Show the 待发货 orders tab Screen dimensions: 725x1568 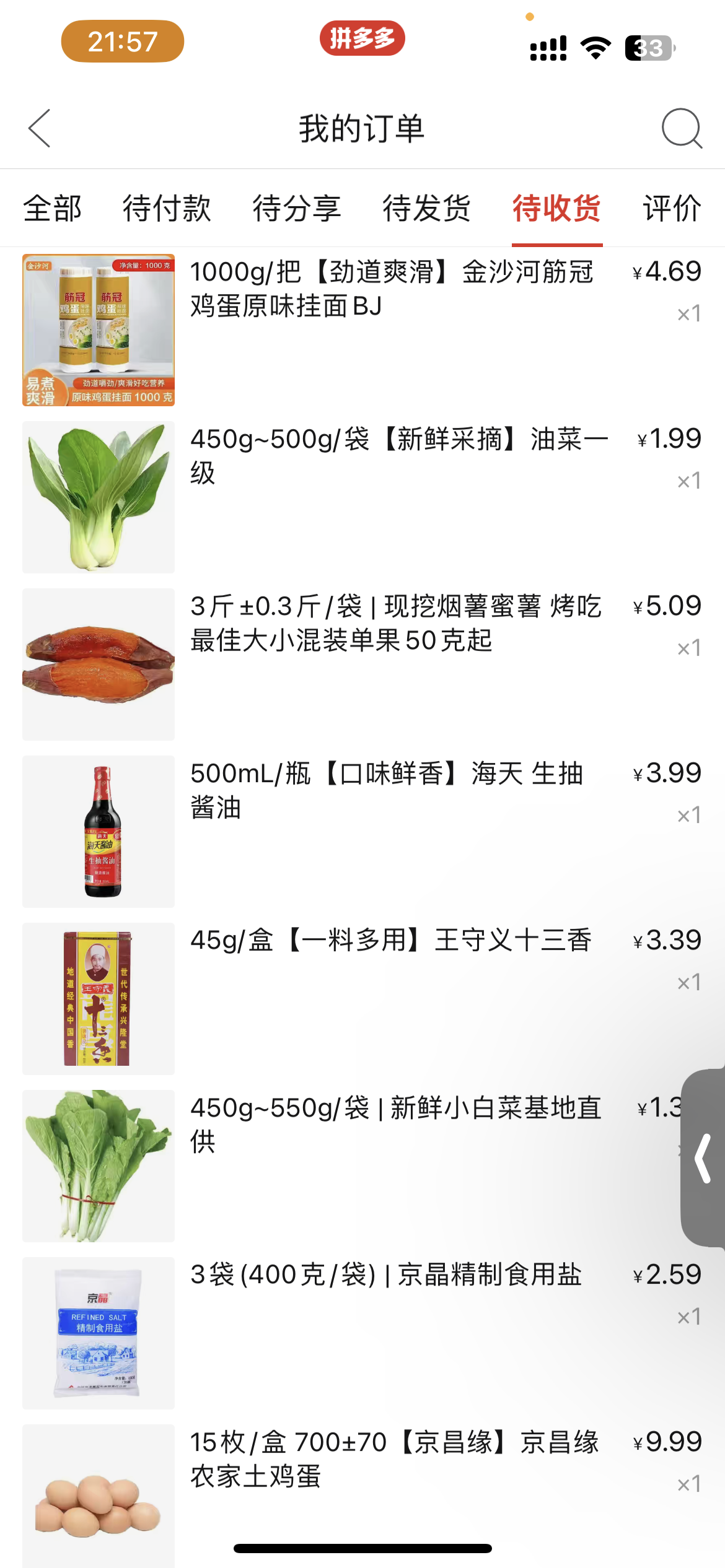(427, 208)
